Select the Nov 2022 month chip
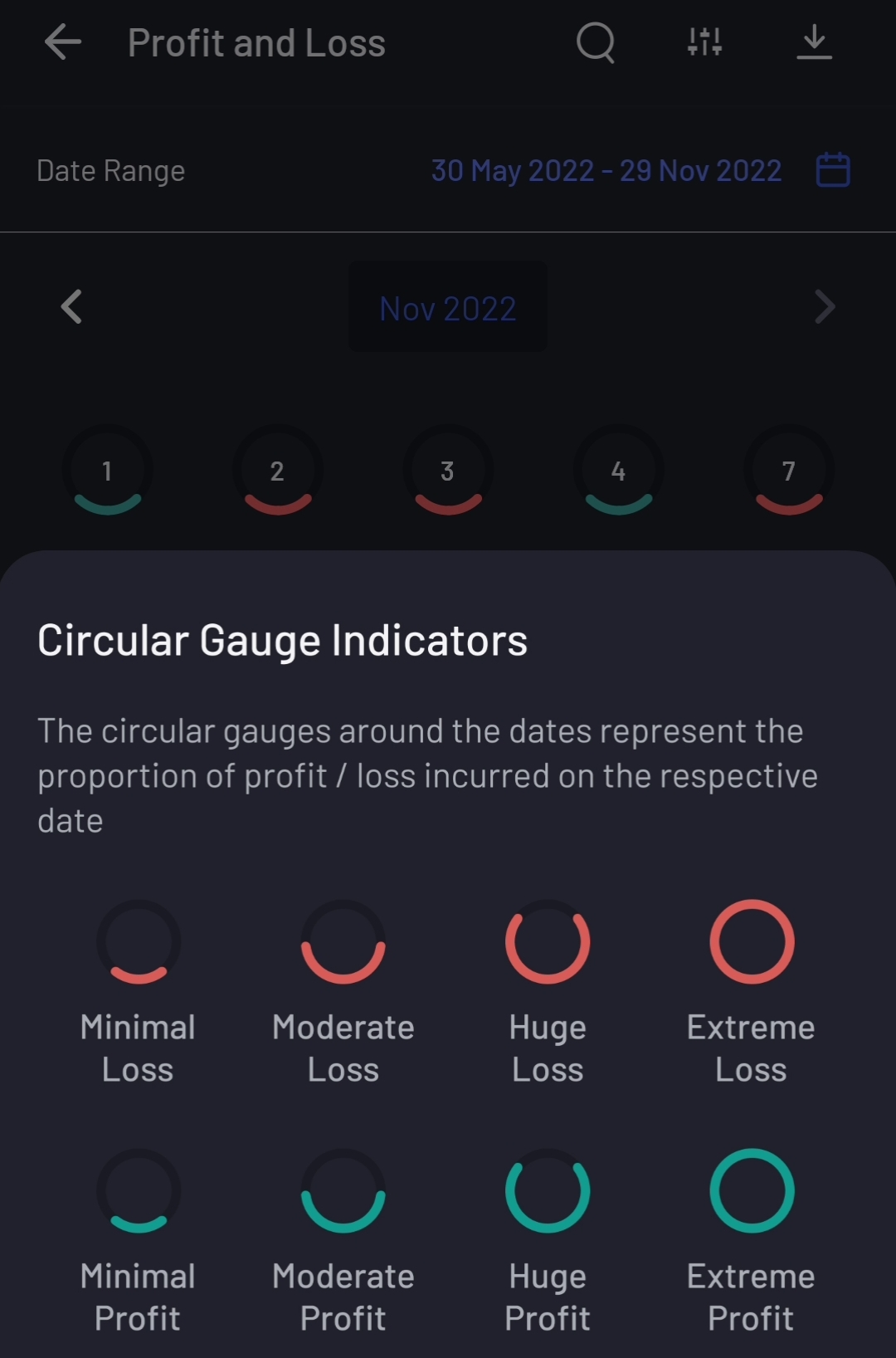The image size is (896, 1358). (448, 308)
